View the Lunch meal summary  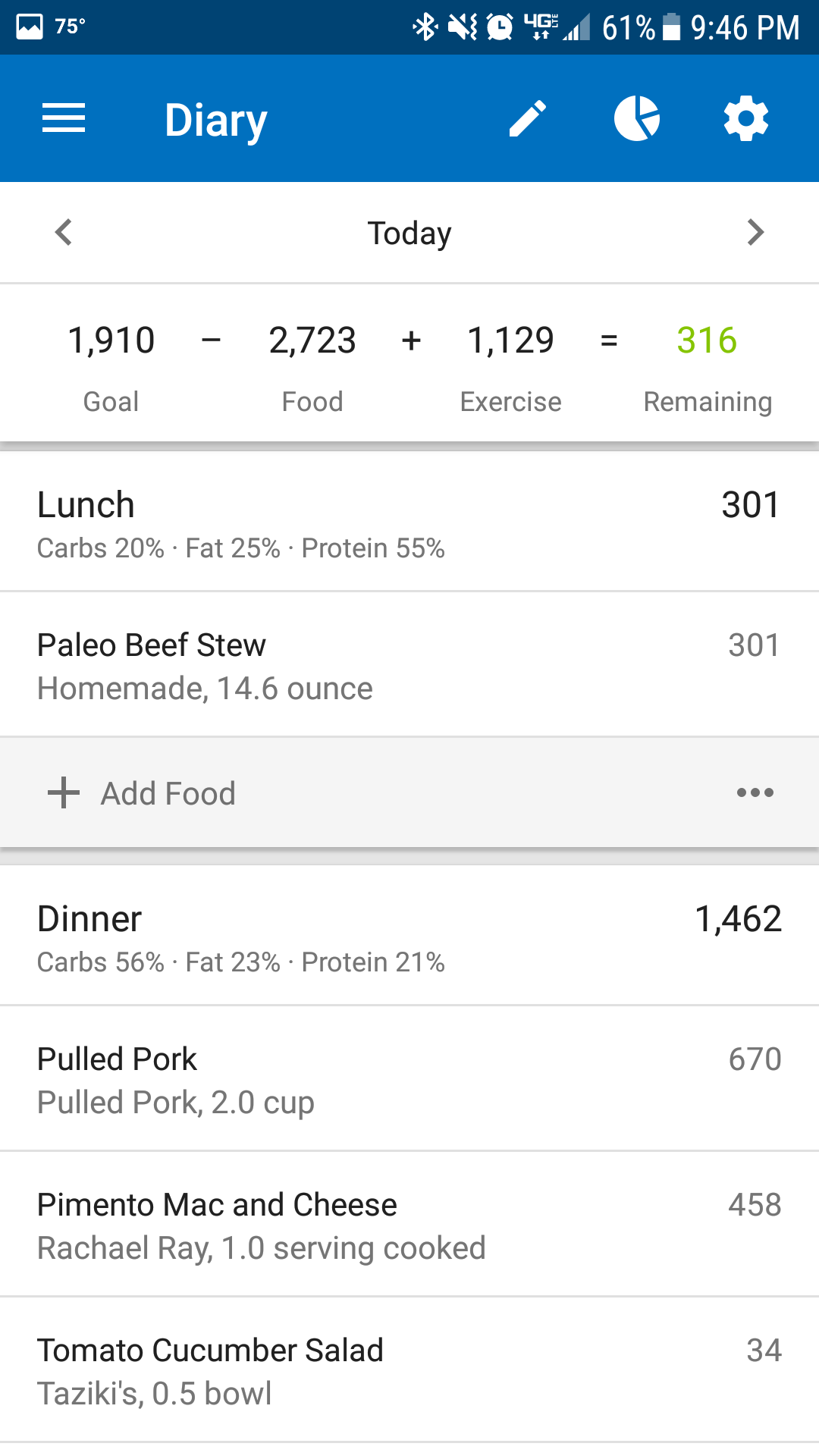pyautogui.click(x=409, y=523)
